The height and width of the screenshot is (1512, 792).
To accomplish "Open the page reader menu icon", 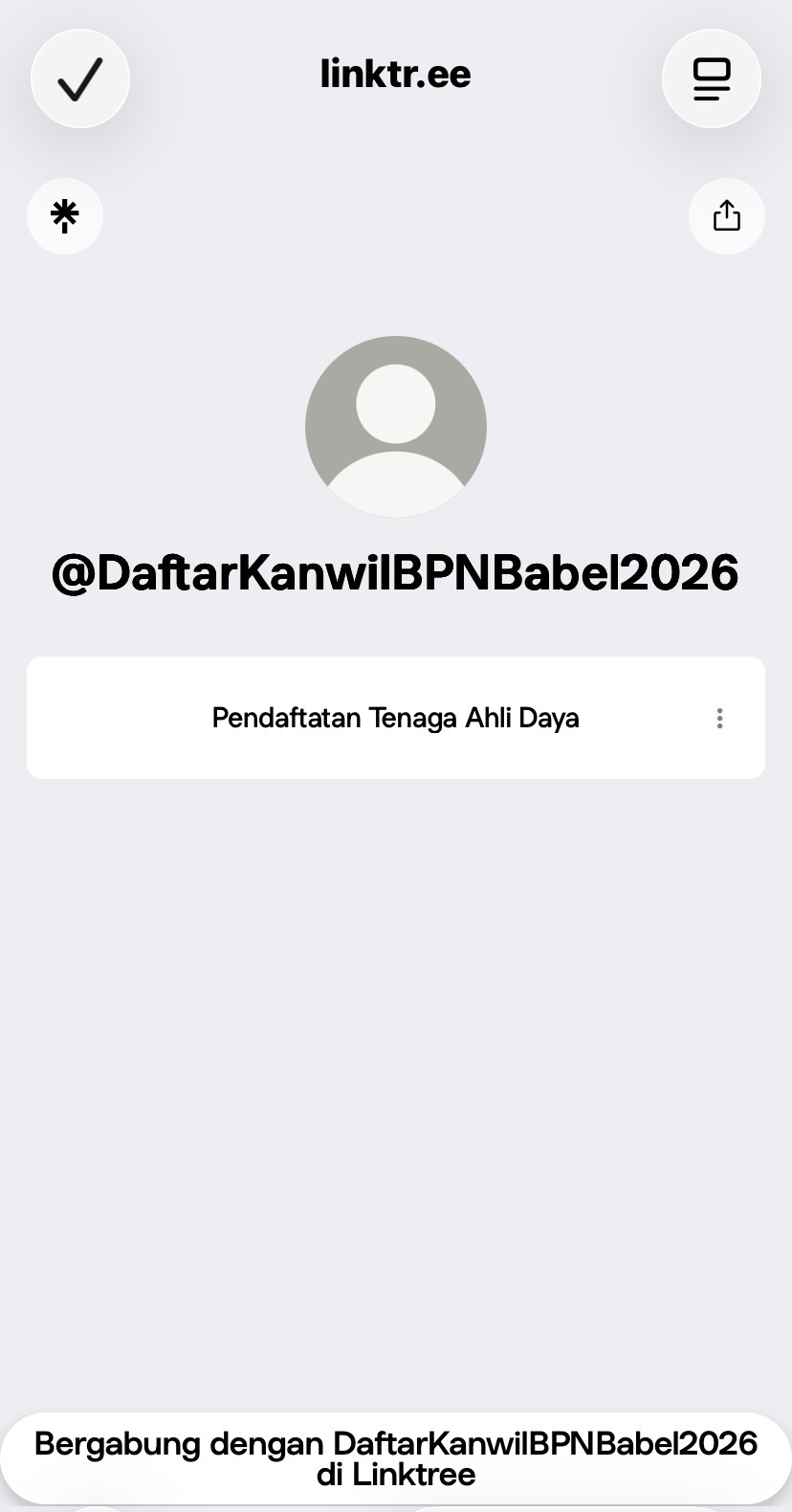I will [711, 78].
